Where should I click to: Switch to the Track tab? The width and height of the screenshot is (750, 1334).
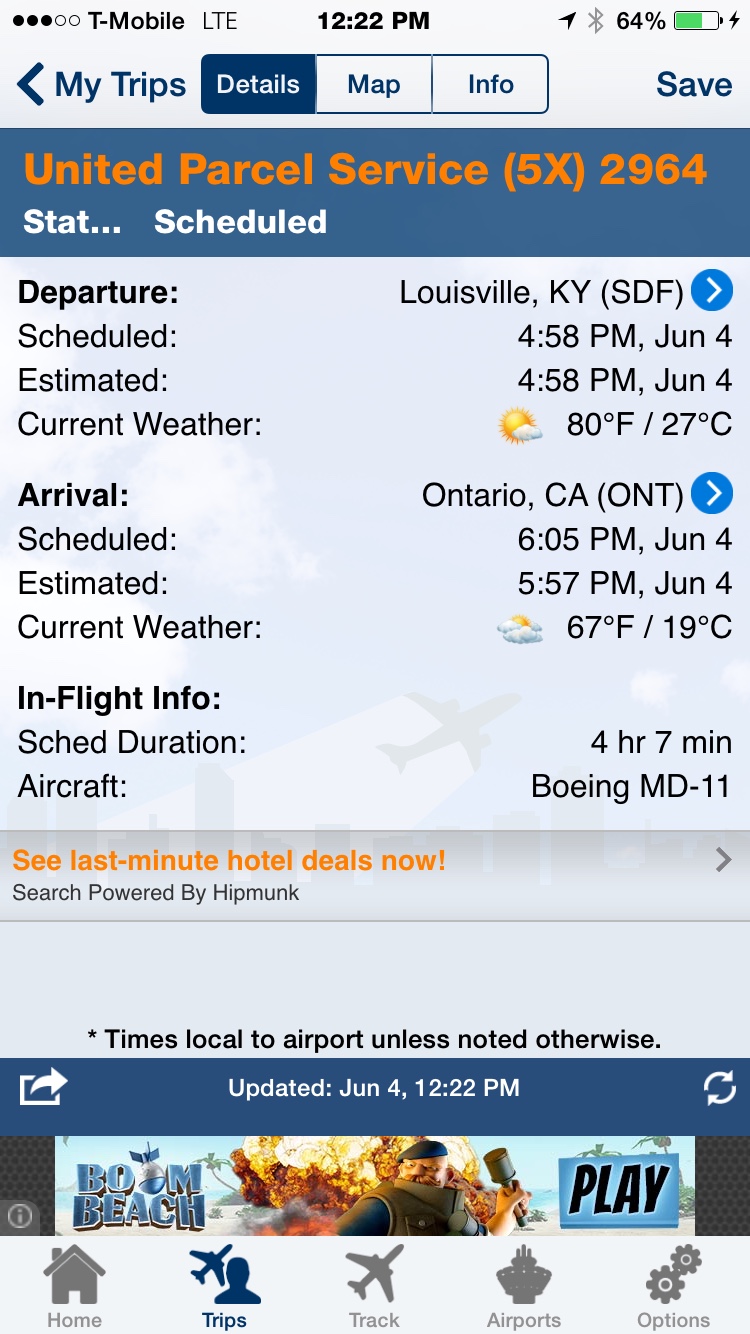[374, 1287]
